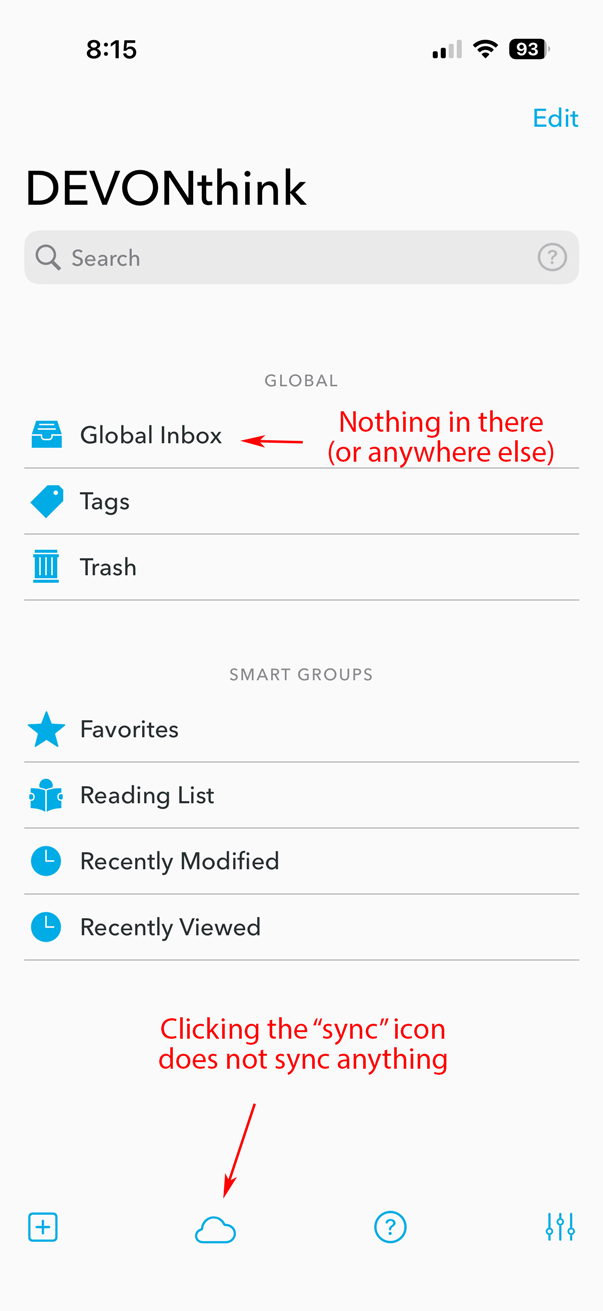Open the Search field
This screenshot has height=1311, width=603.
[280, 258]
